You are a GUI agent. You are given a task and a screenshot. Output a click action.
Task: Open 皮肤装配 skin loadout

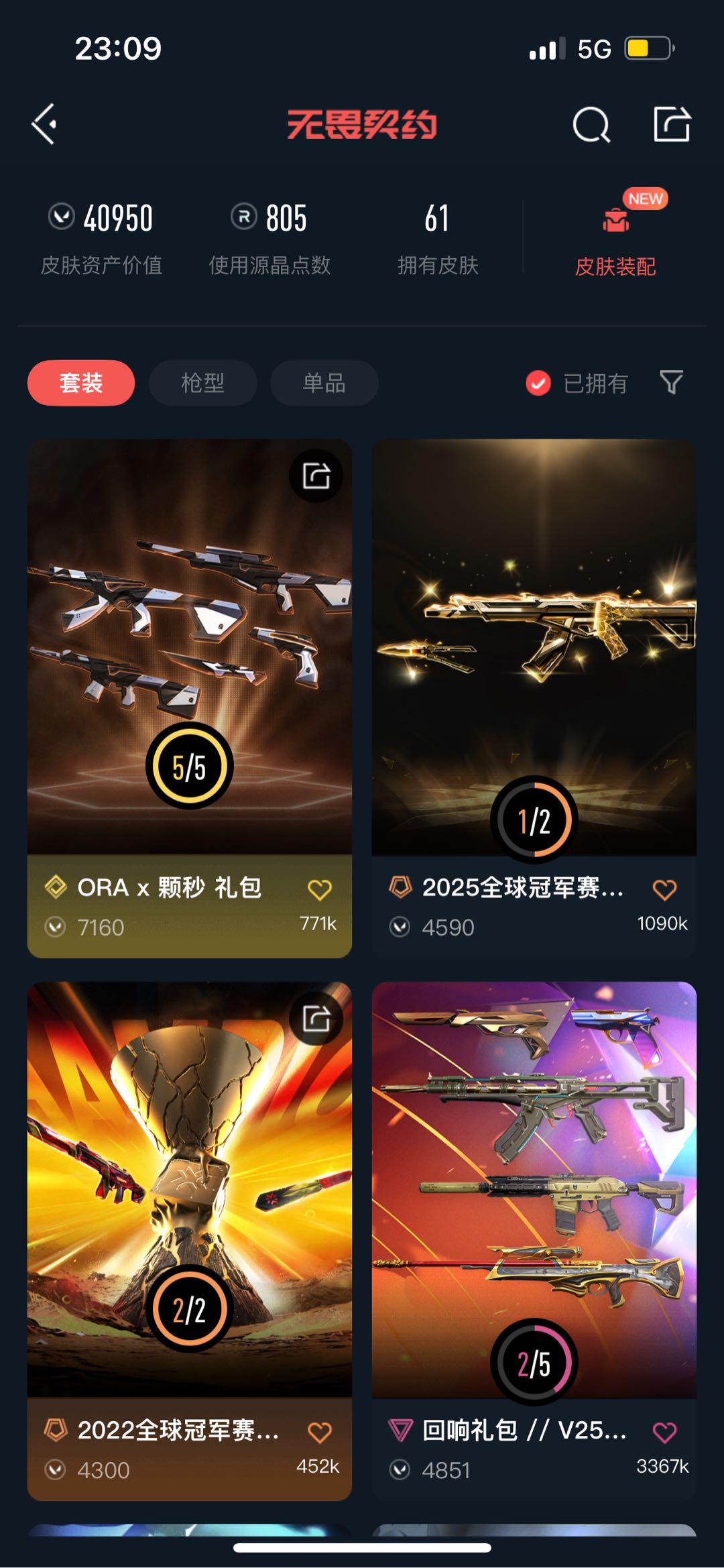[x=615, y=236]
